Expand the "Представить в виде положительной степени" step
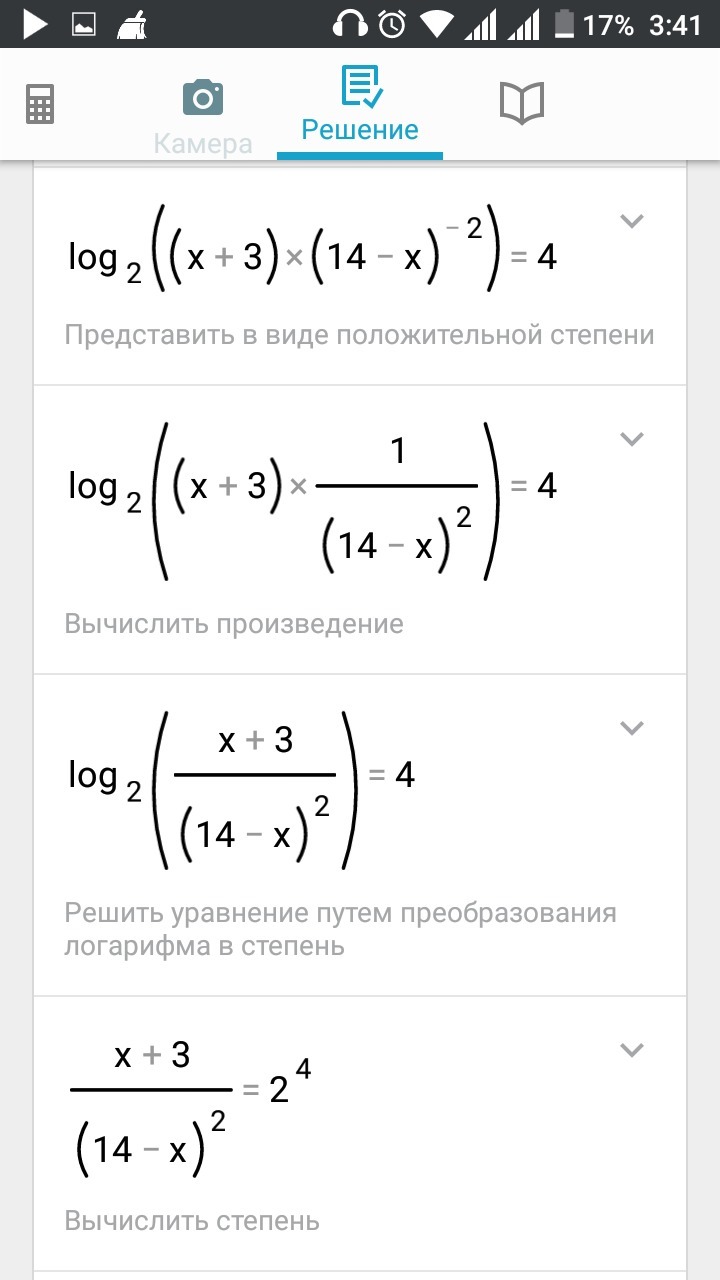Screen dimensions: 720x1280 [x=631, y=221]
